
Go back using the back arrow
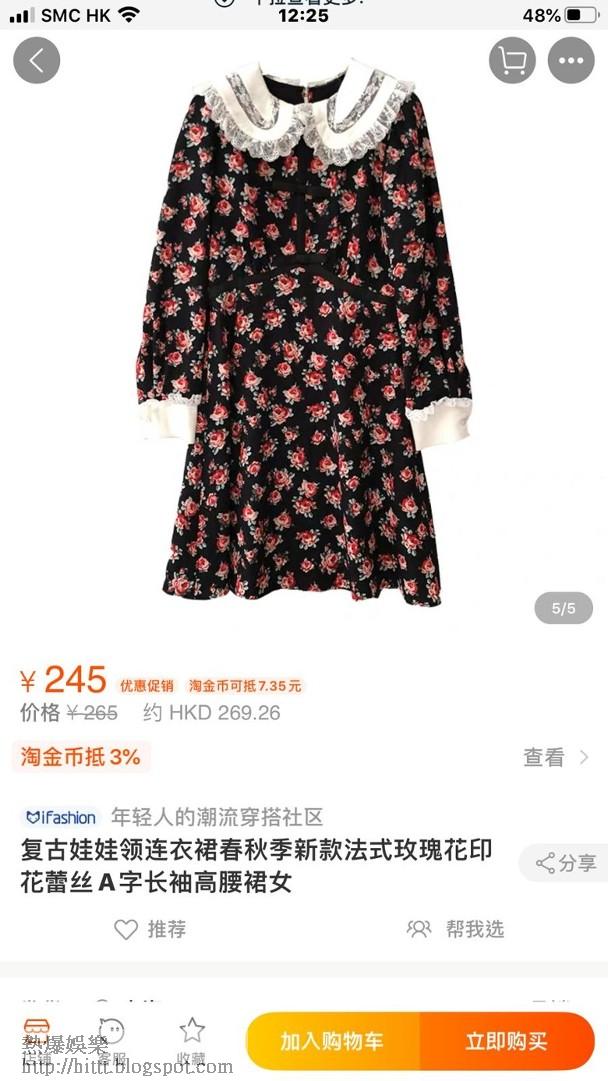(x=37, y=60)
